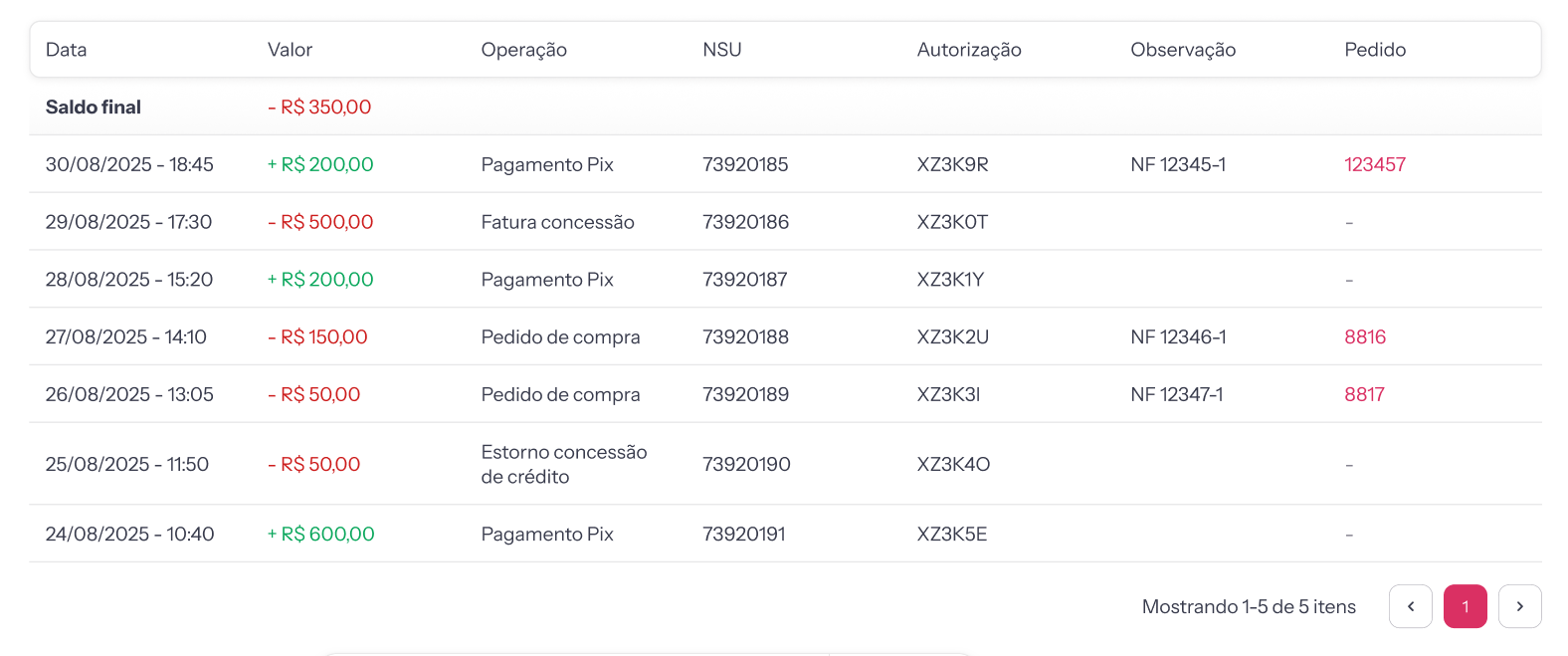Open order link 123457

click(x=1374, y=164)
